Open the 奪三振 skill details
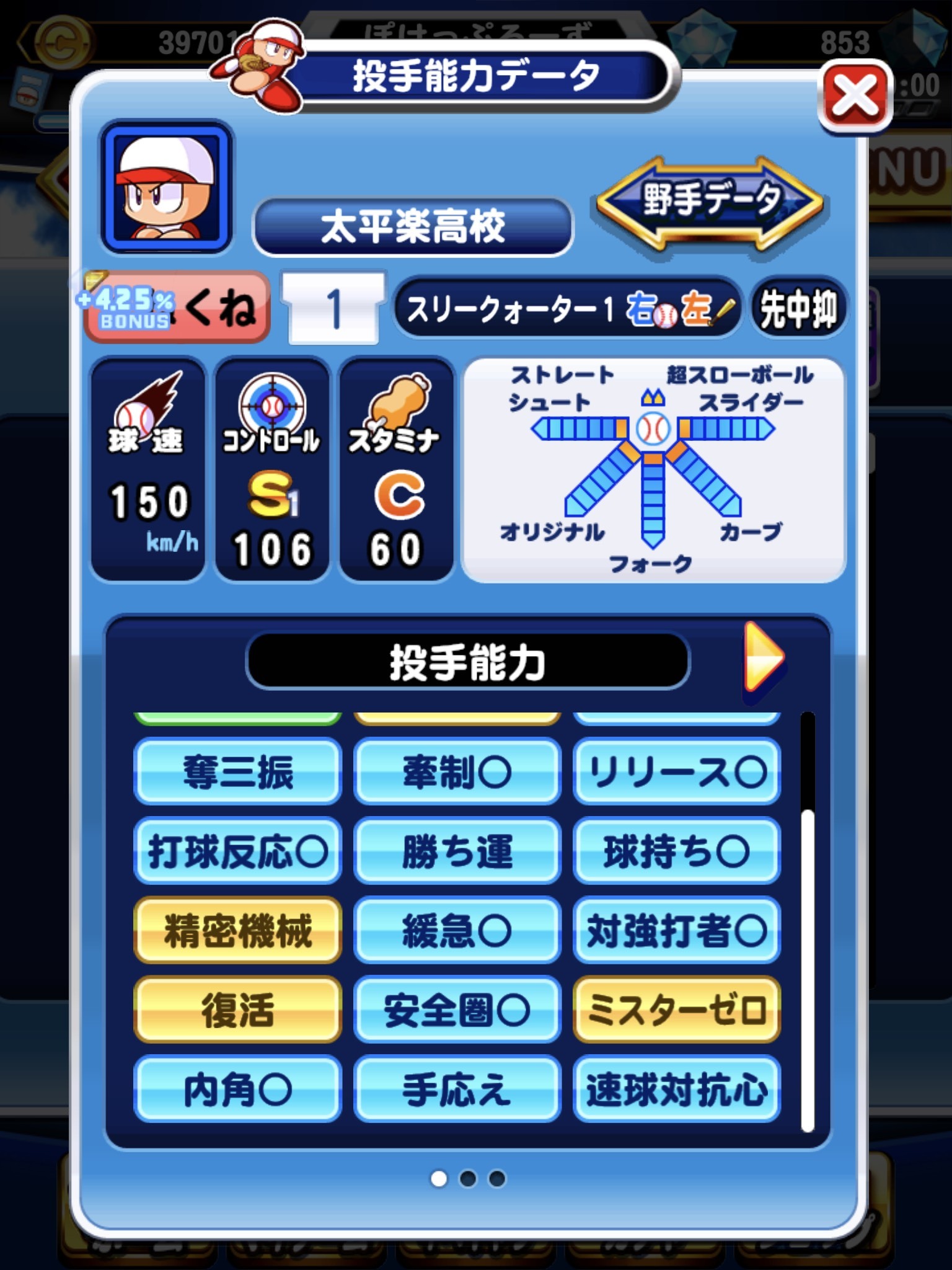This screenshot has width=952, height=1270. pos(237,771)
